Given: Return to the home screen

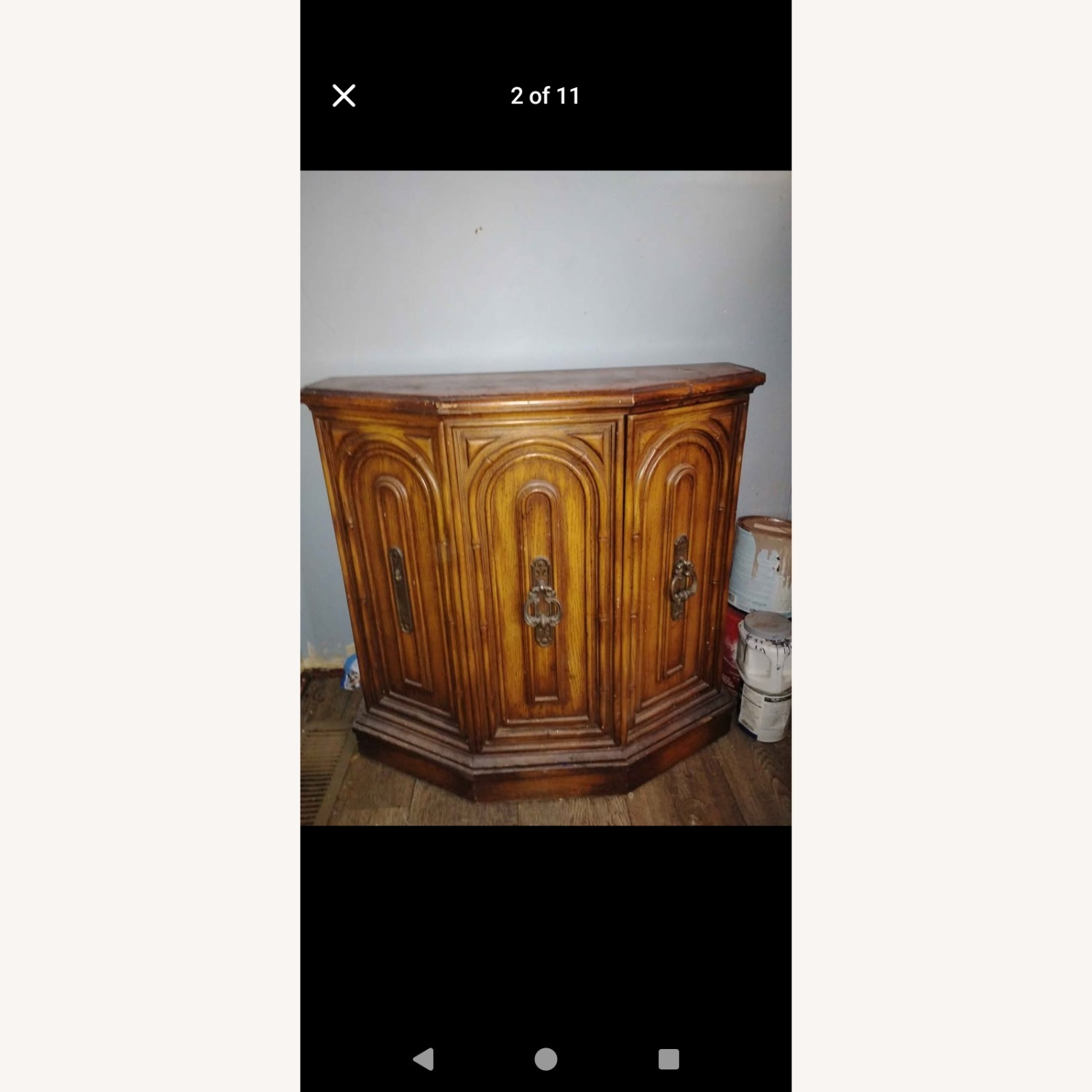Looking at the screenshot, I should (x=545, y=1059).
